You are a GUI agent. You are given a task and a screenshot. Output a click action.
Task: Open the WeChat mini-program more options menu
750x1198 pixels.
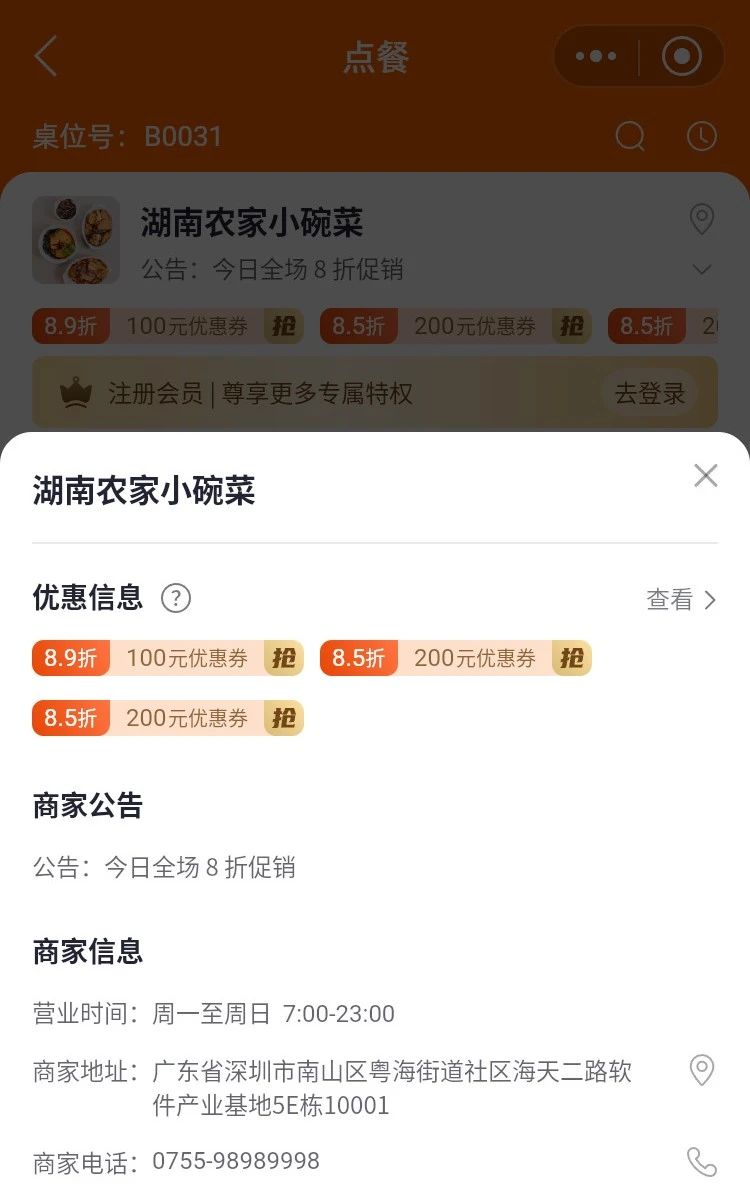(x=598, y=56)
